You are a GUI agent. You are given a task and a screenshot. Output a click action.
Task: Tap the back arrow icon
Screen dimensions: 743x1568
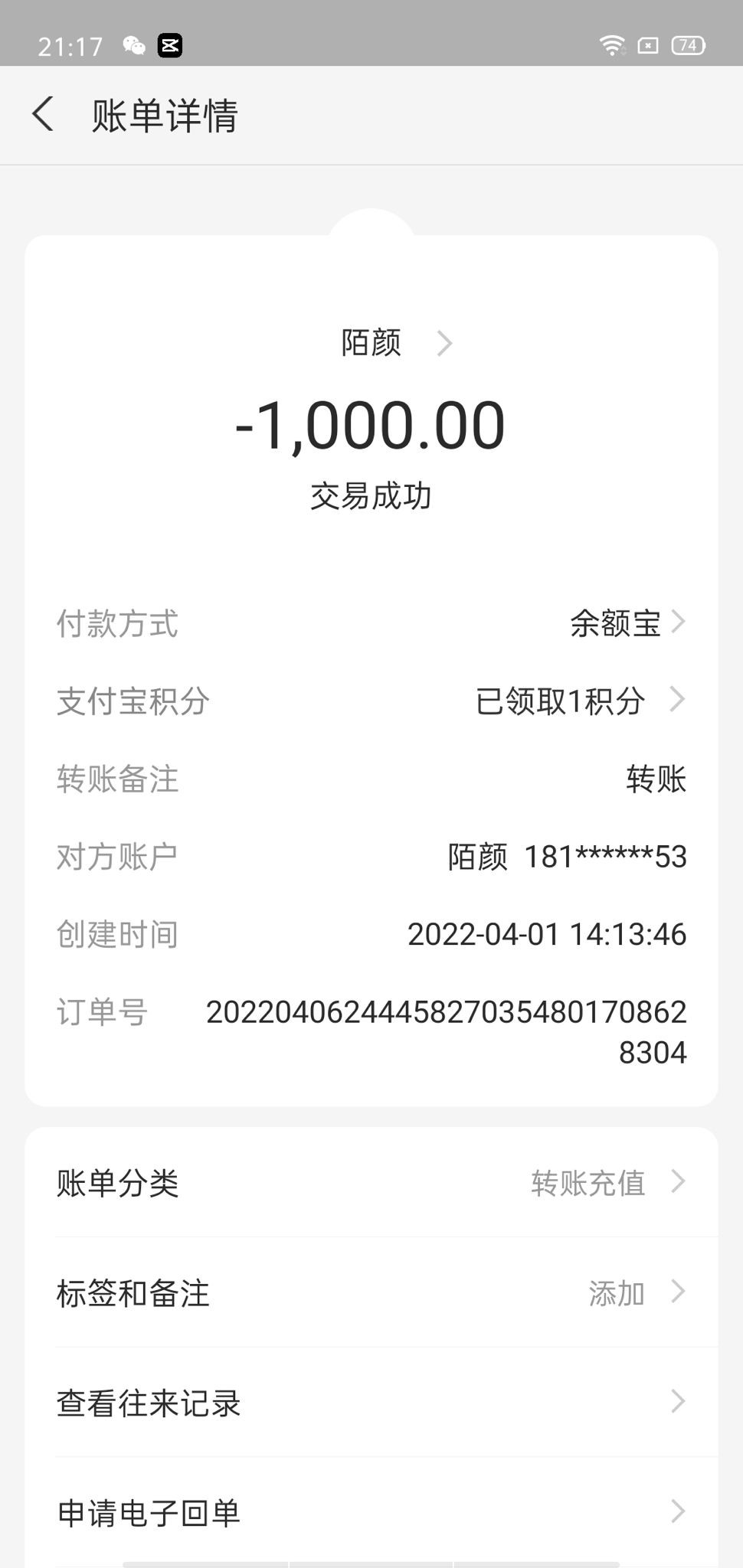[44, 113]
